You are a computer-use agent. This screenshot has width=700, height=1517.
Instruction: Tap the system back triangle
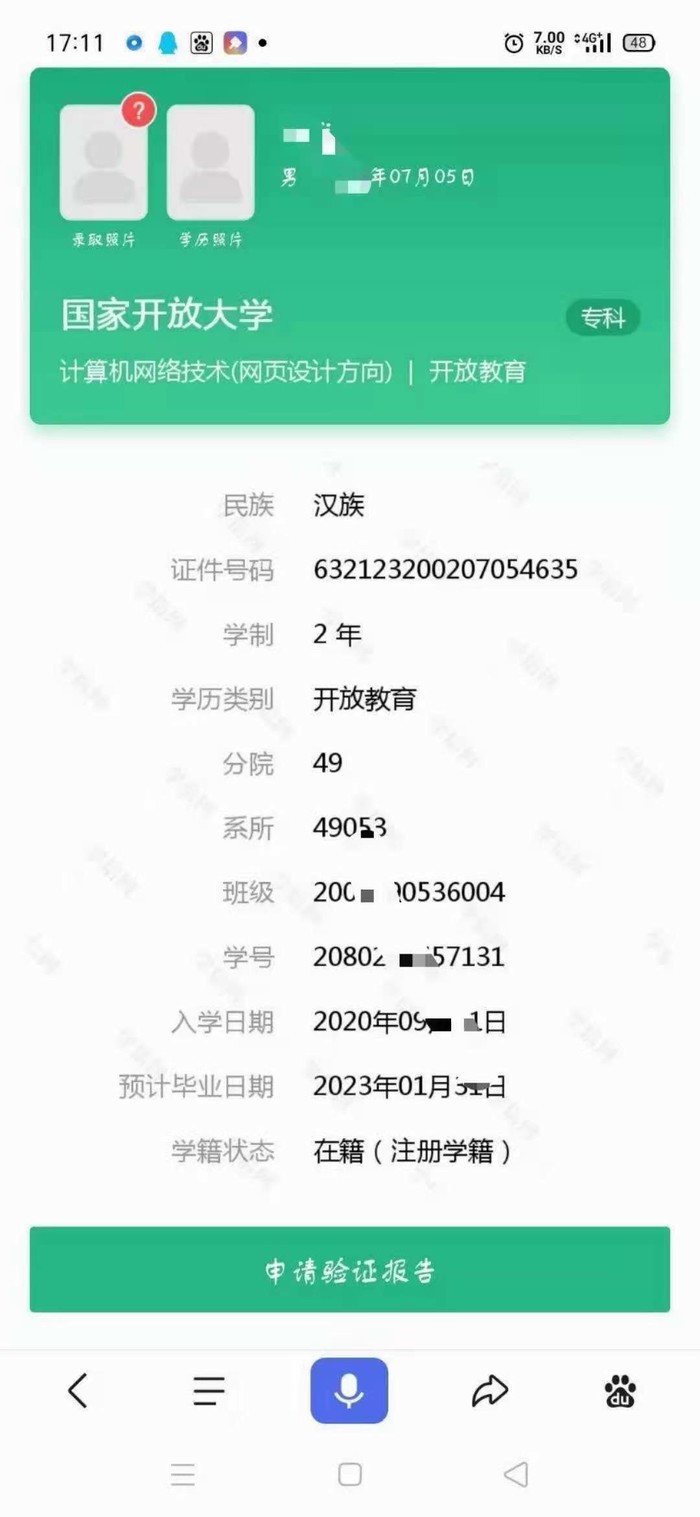515,1474
